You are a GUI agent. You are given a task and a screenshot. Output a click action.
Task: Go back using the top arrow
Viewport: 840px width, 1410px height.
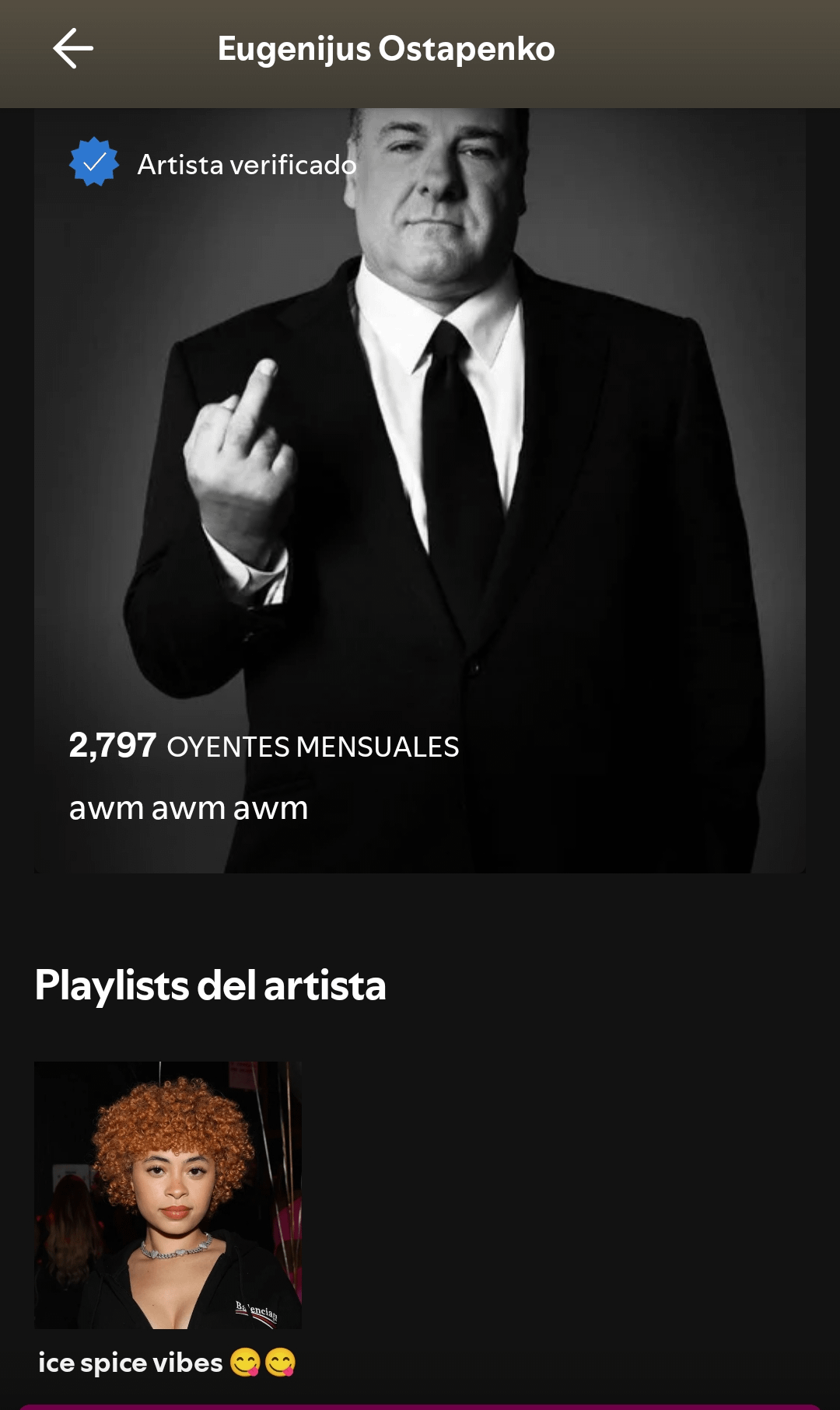73,48
